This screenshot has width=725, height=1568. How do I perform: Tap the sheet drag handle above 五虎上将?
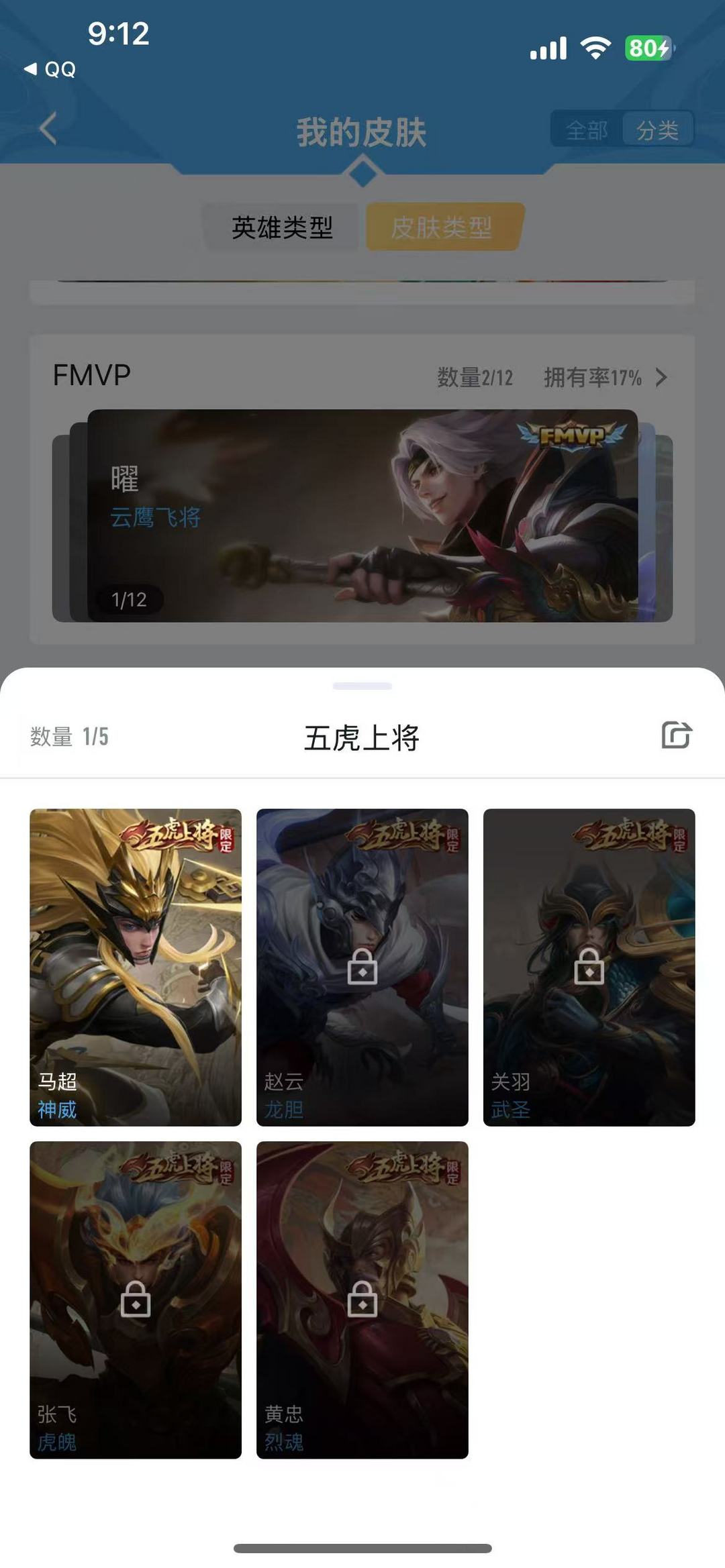(x=362, y=686)
